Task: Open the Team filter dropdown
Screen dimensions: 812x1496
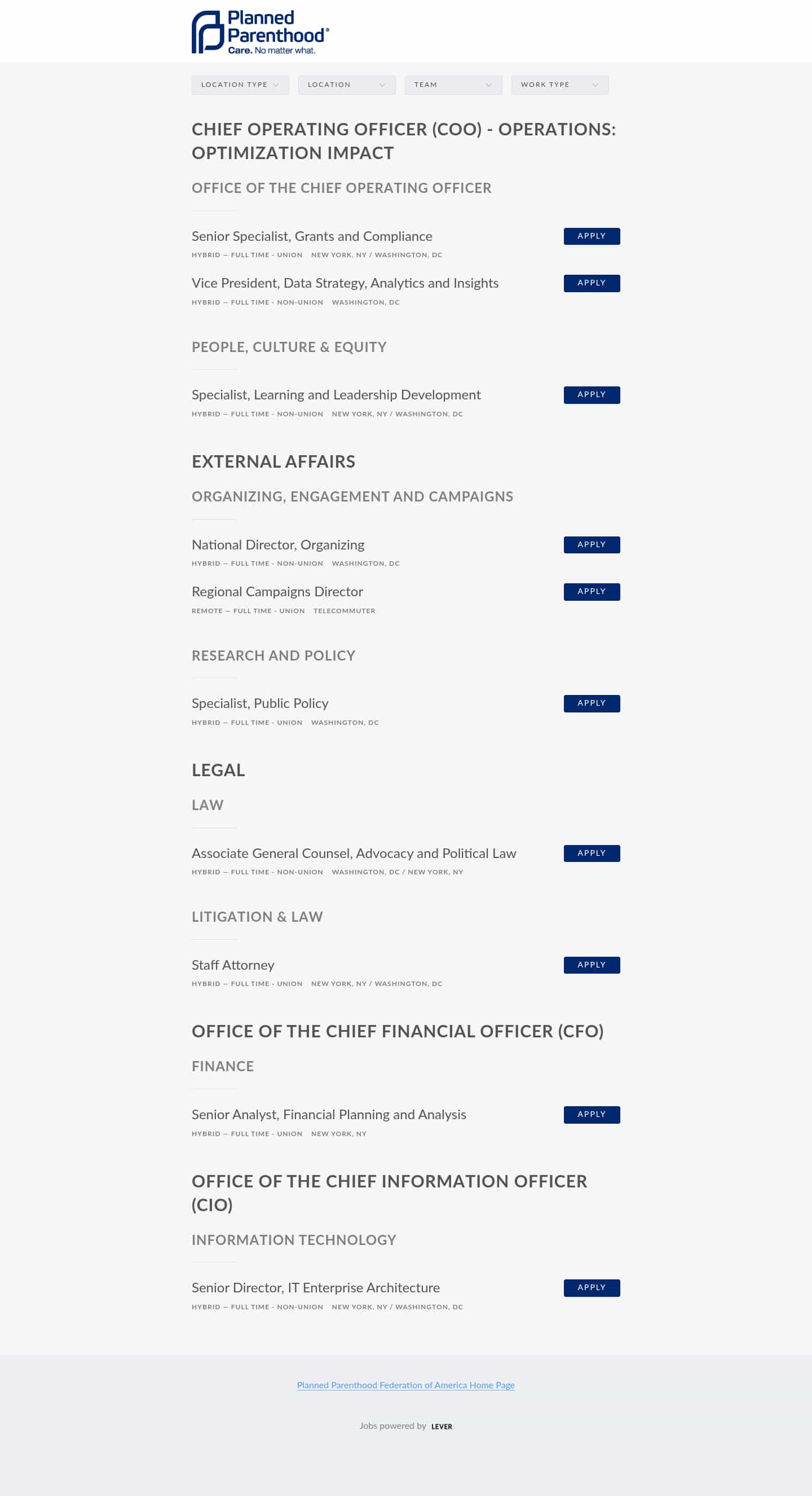Action: coord(453,85)
